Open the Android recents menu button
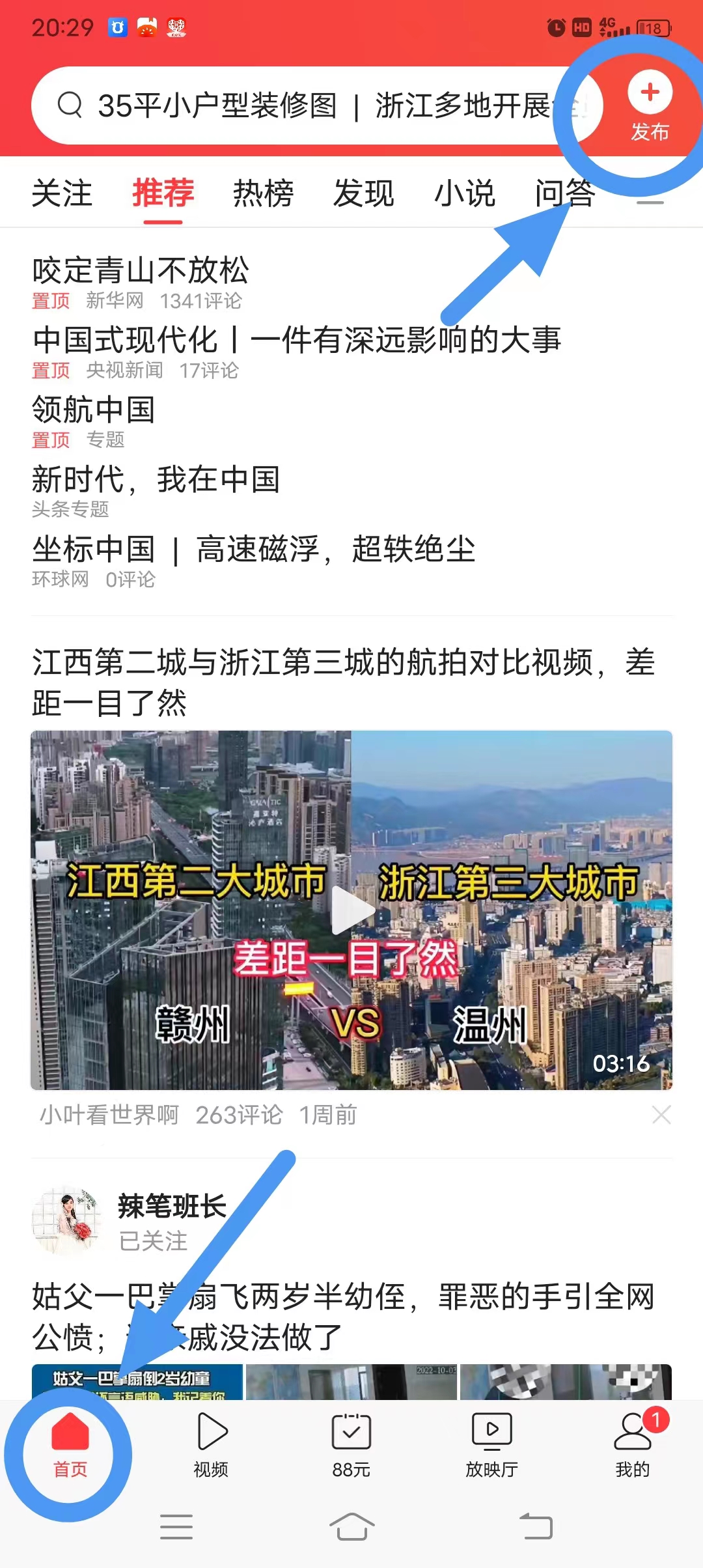Screen dimensions: 703x1568 click(177, 1527)
